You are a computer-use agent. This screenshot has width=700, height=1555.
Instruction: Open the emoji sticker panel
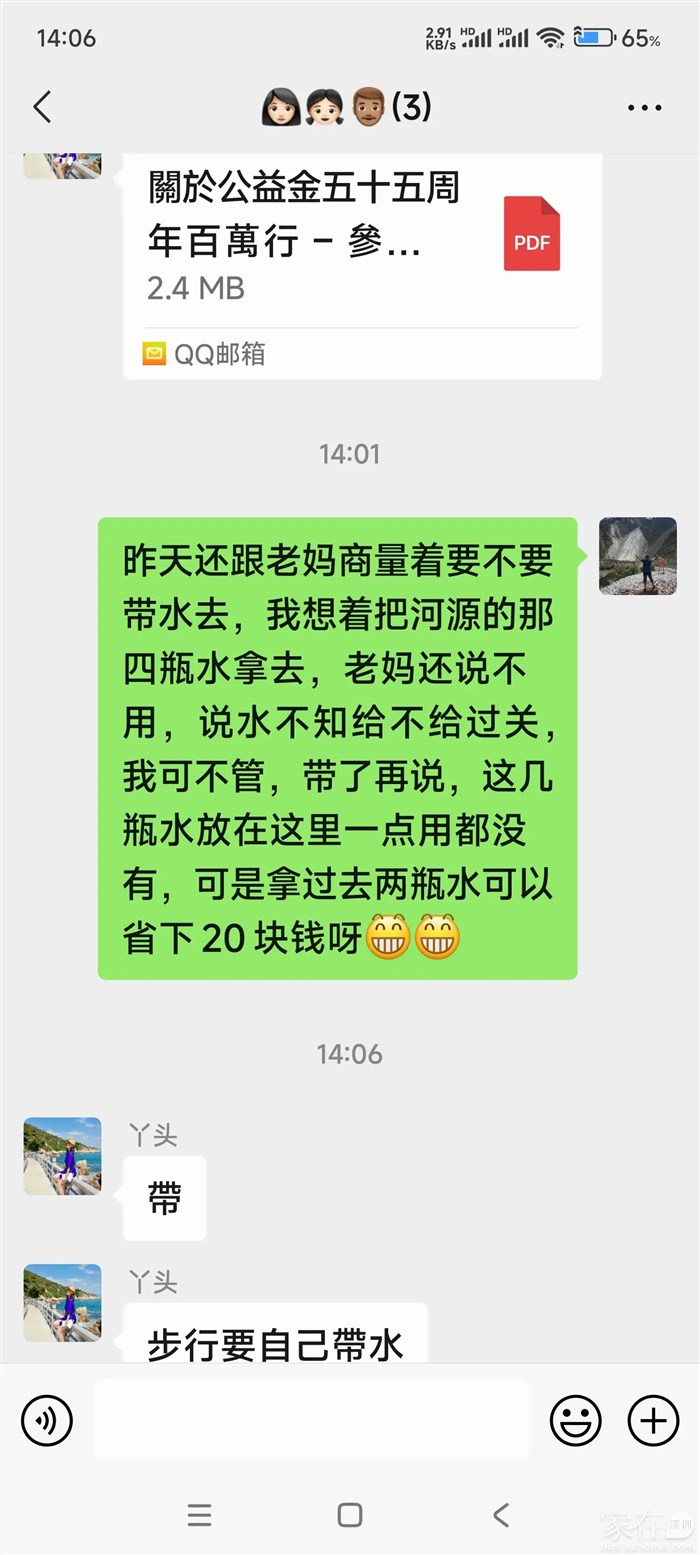(576, 1419)
